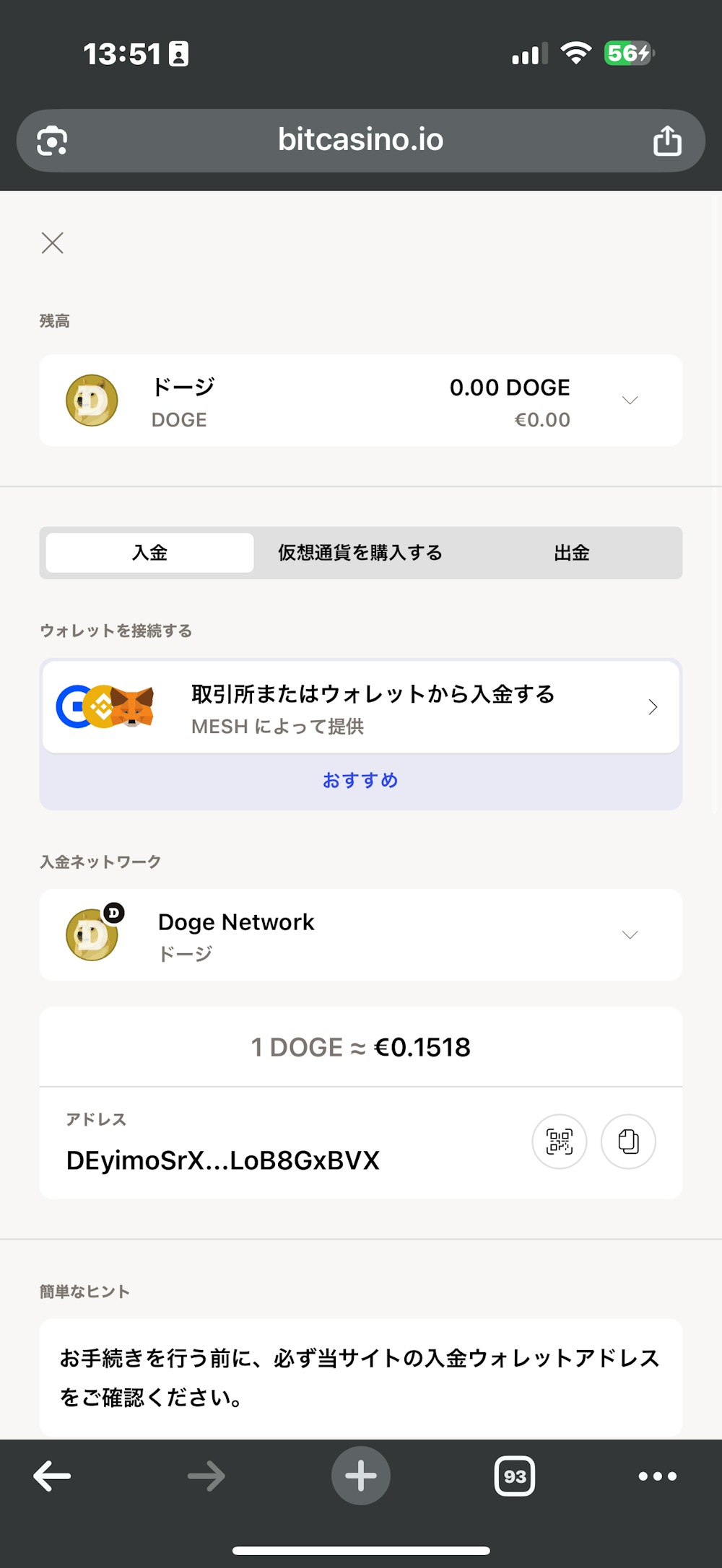Image resolution: width=722 pixels, height=1568 pixels.
Task: Open the Google Lens camera search icon
Action: pyautogui.click(x=50, y=140)
